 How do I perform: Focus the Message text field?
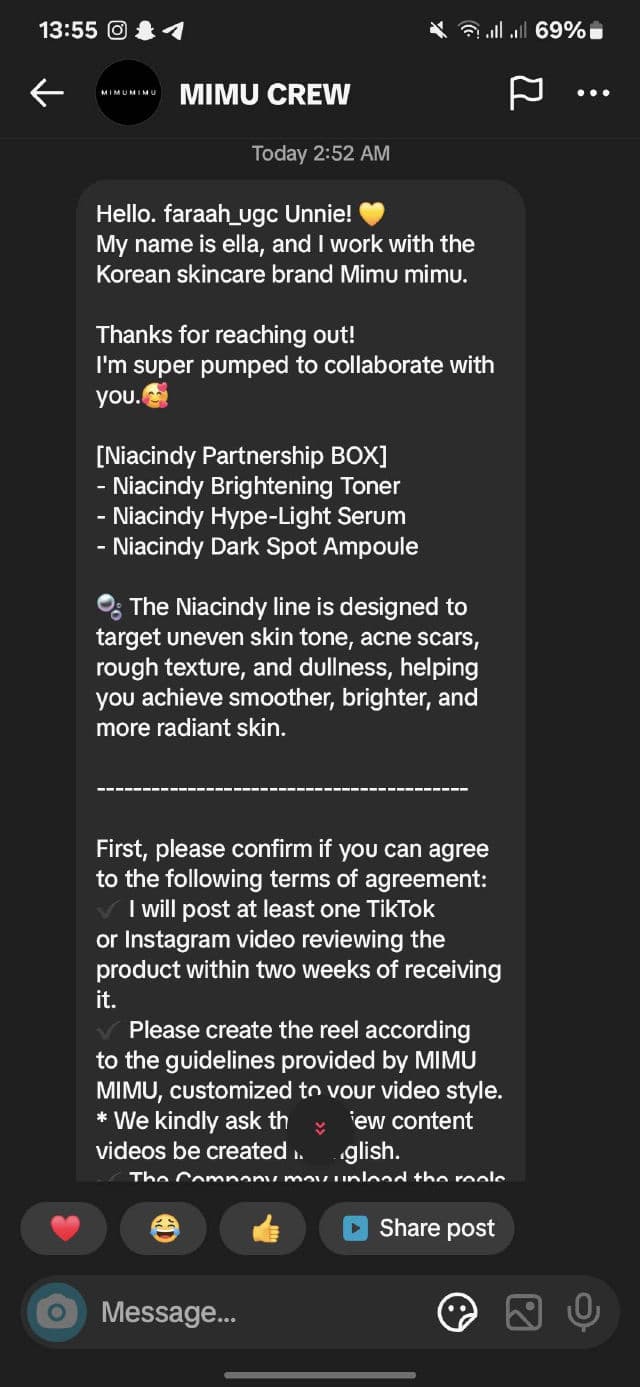250,1312
